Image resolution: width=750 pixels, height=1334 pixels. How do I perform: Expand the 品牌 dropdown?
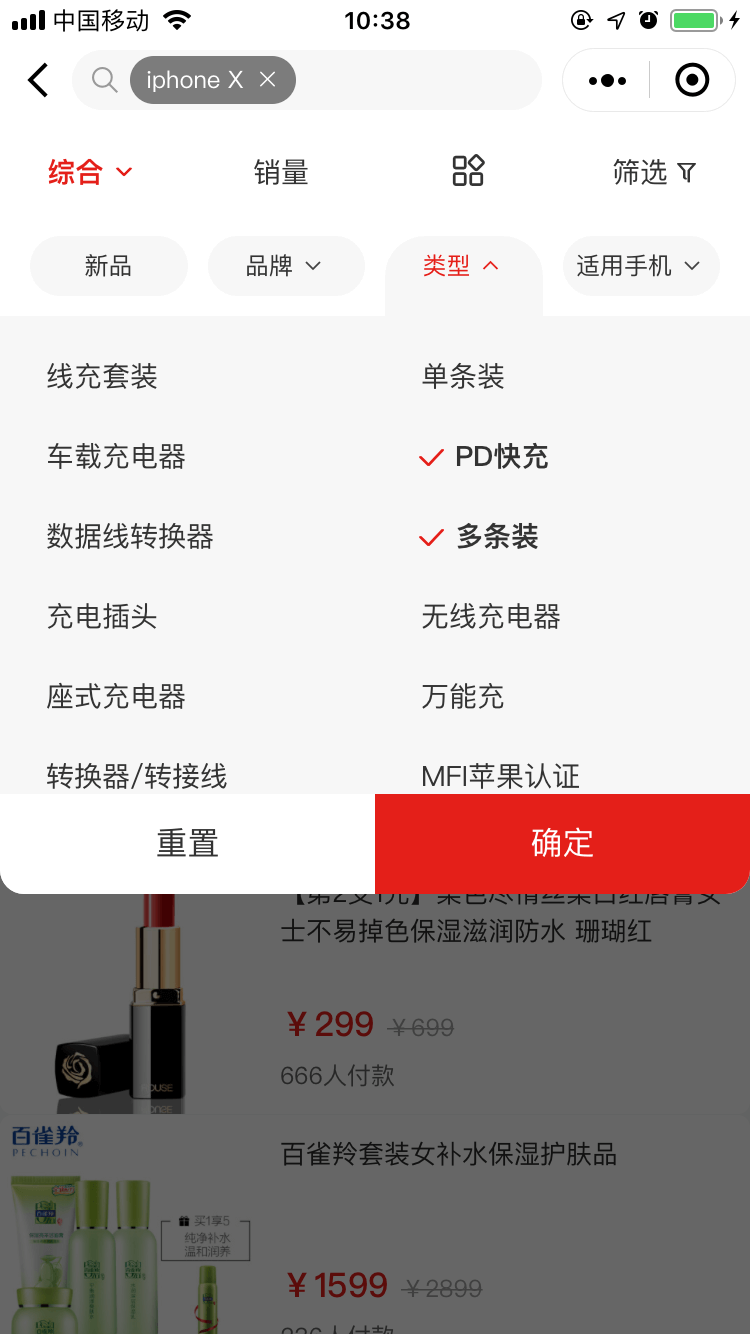(x=285, y=266)
